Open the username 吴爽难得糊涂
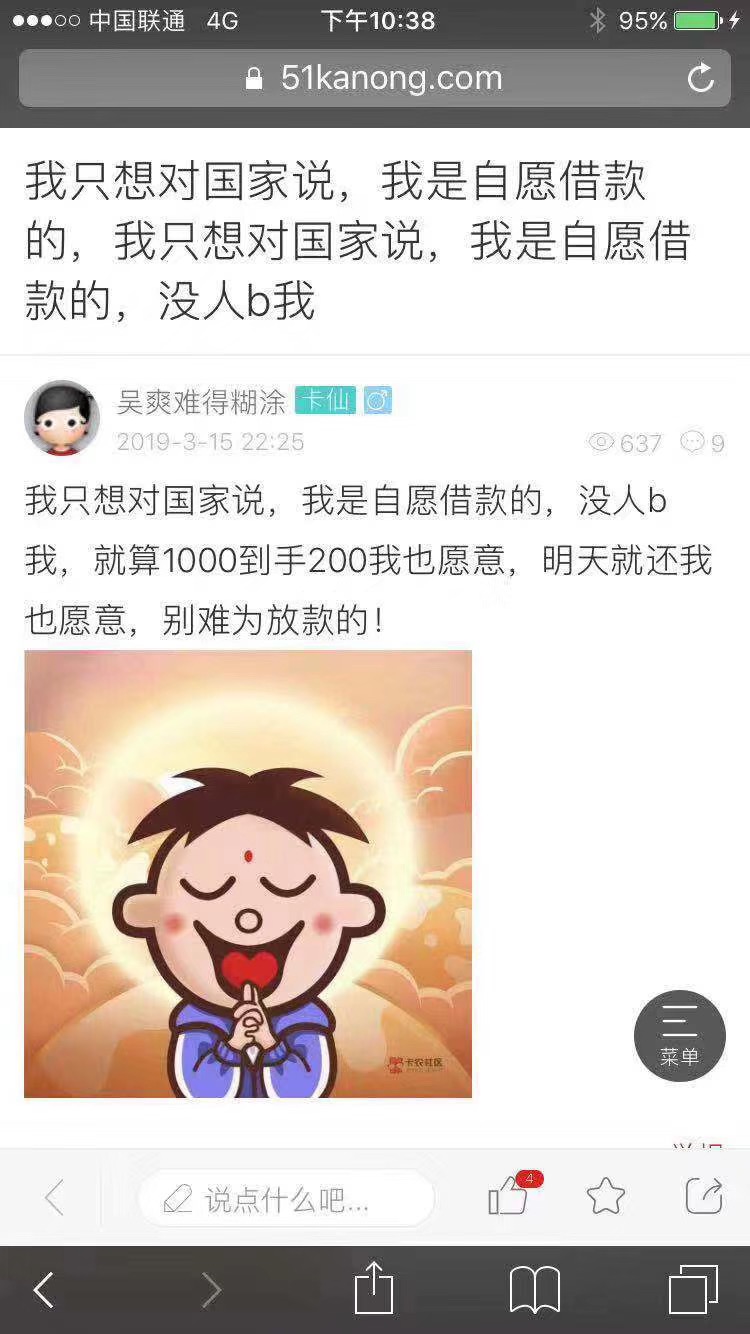The height and width of the screenshot is (1334, 750). [201, 402]
